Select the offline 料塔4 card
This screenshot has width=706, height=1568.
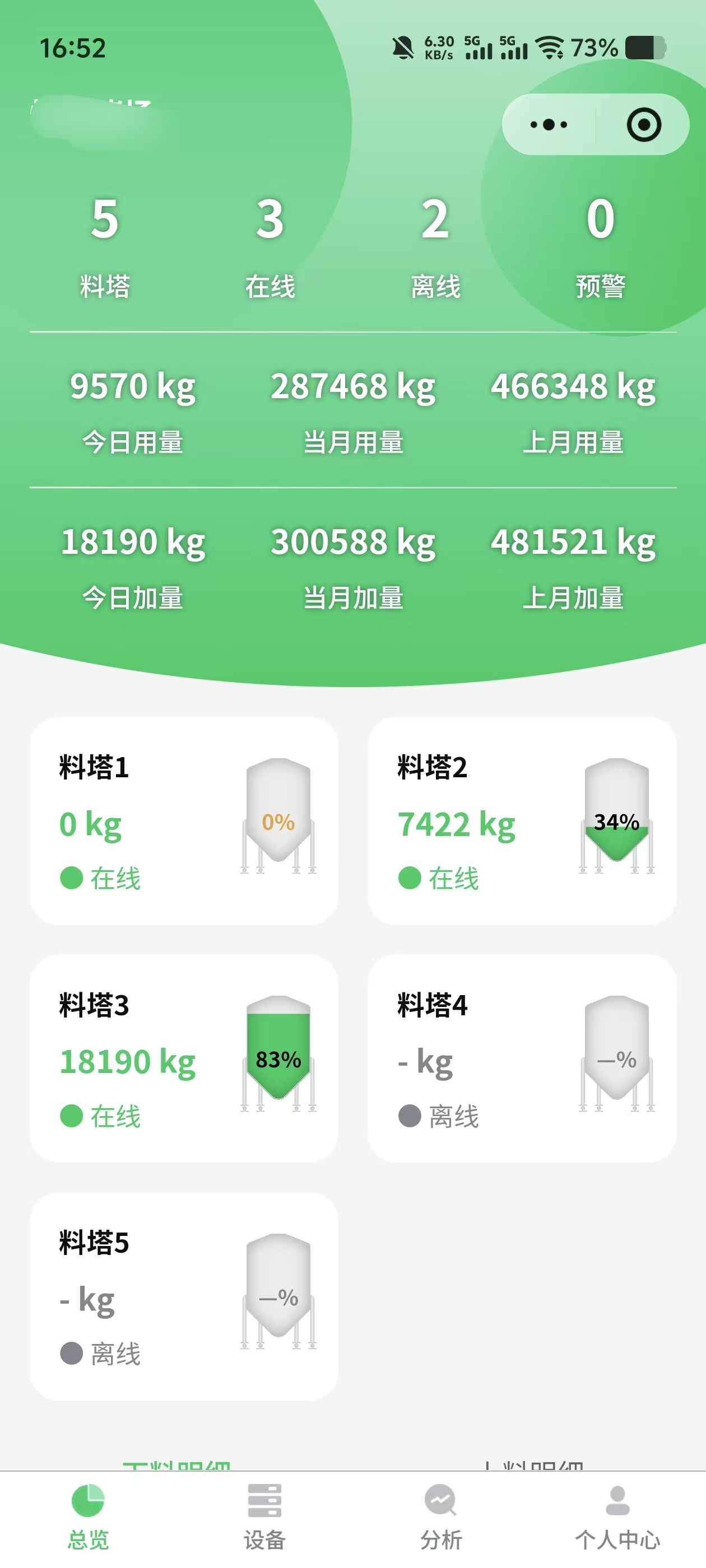tap(522, 1058)
